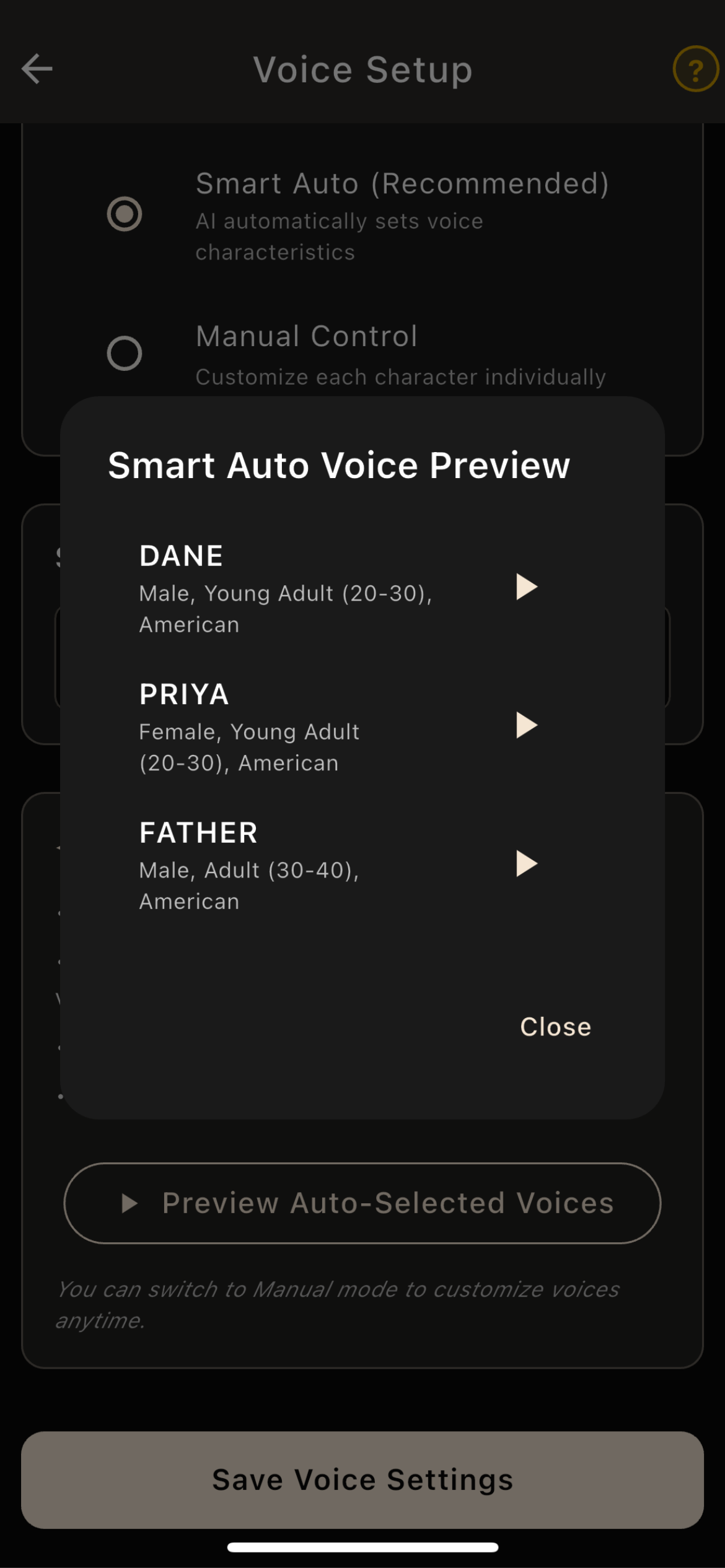Viewport: 725px width, 1568px height.
Task: Select the Smart Auto (Recommended) option text
Action: [402, 183]
